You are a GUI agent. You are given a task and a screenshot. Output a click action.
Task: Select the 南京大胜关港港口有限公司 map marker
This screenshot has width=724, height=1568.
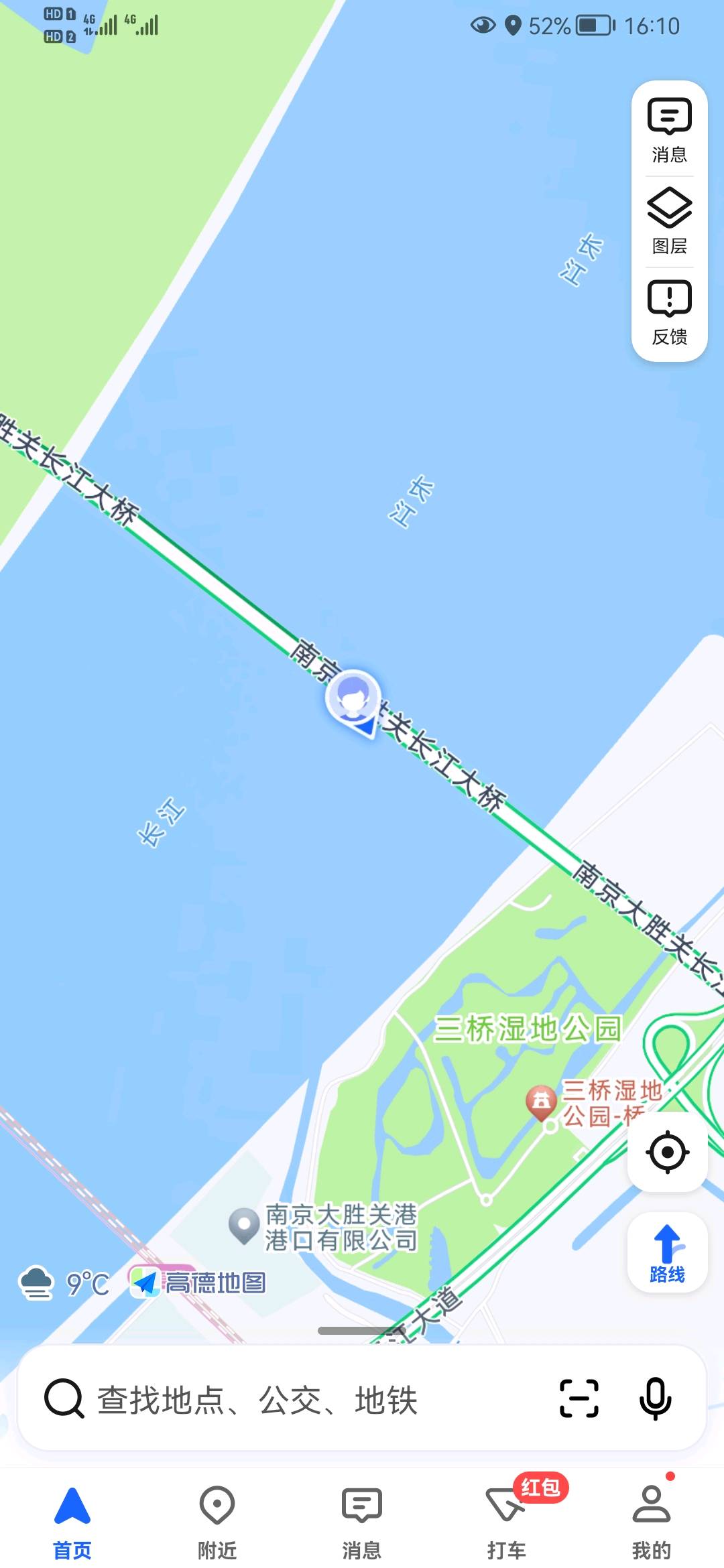tap(244, 1225)
